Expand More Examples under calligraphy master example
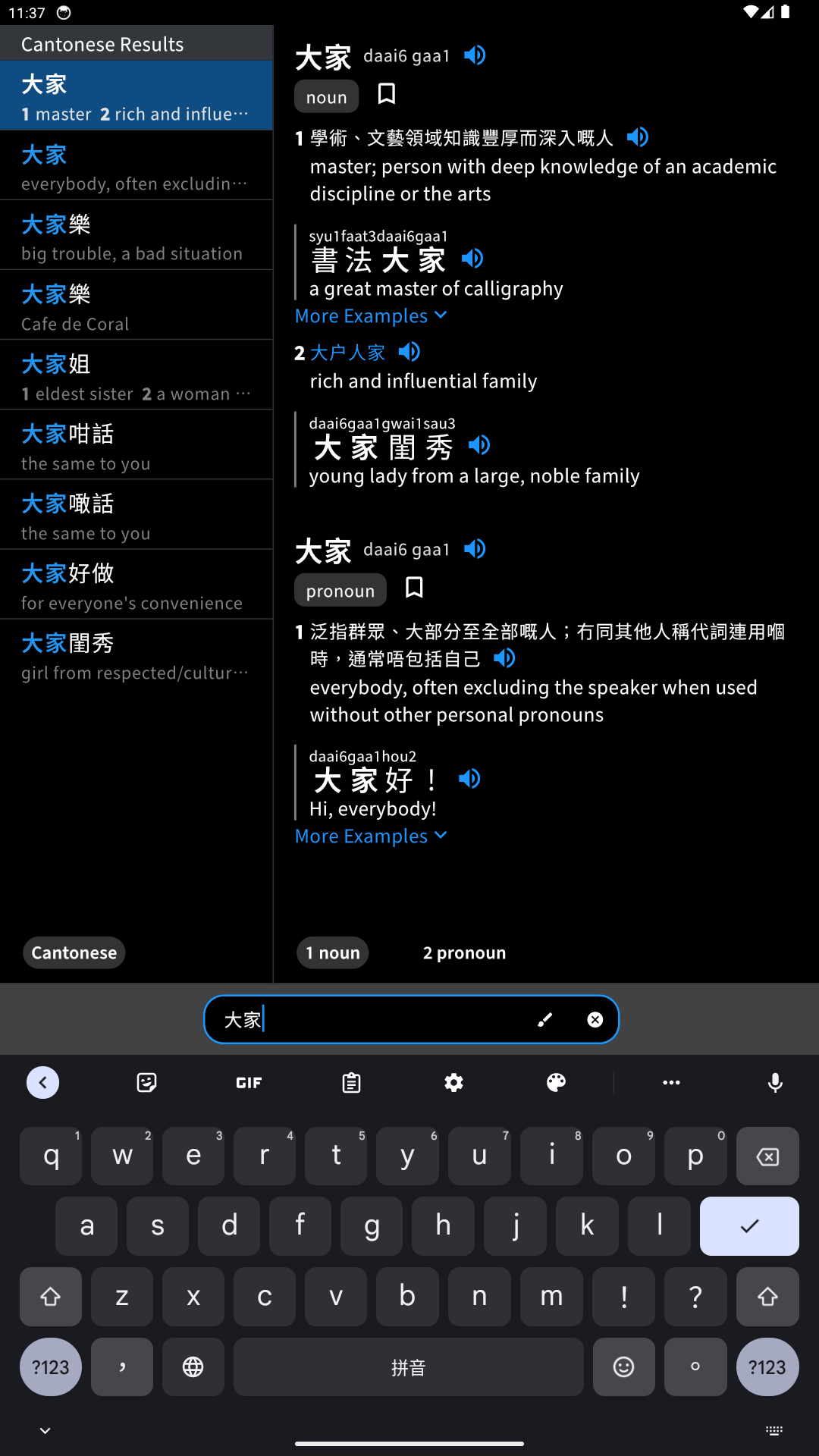 tap(371, 316)
